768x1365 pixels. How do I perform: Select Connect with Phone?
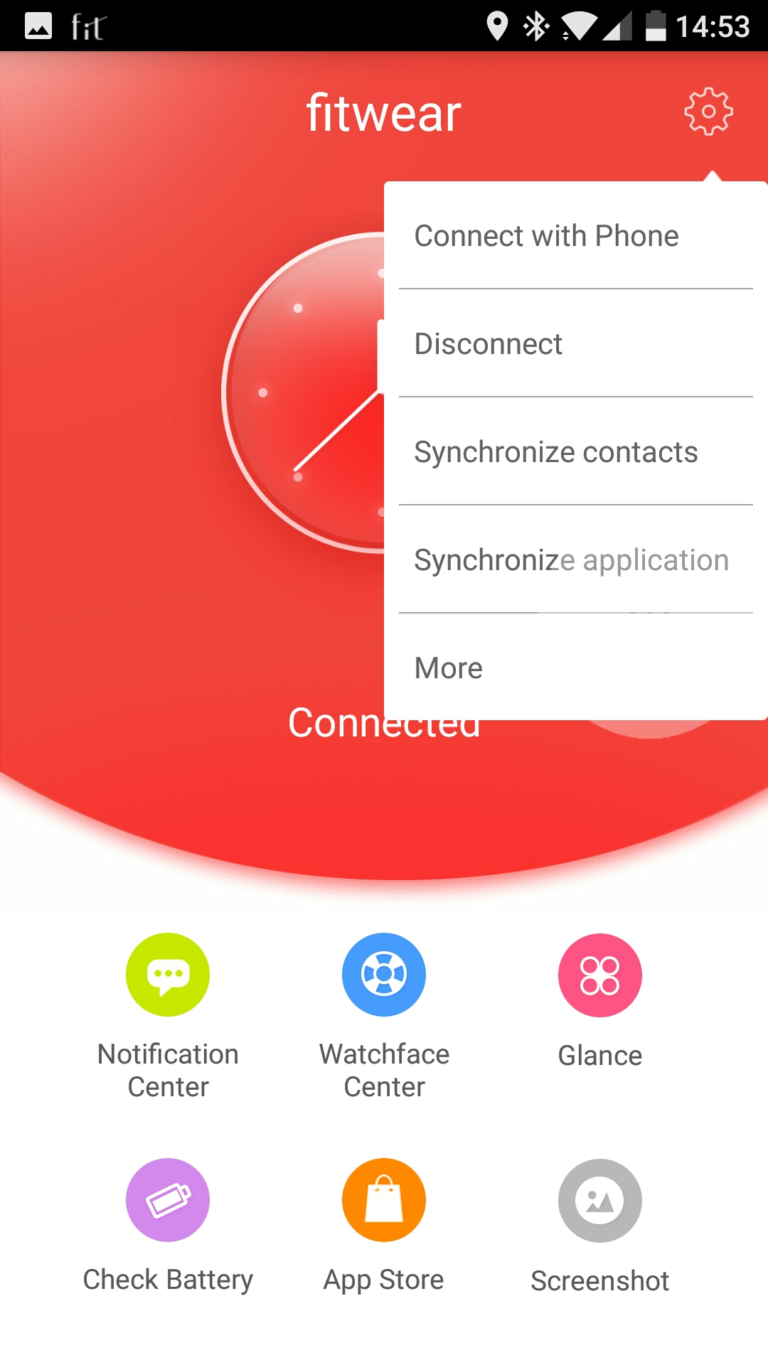[576, 236]
